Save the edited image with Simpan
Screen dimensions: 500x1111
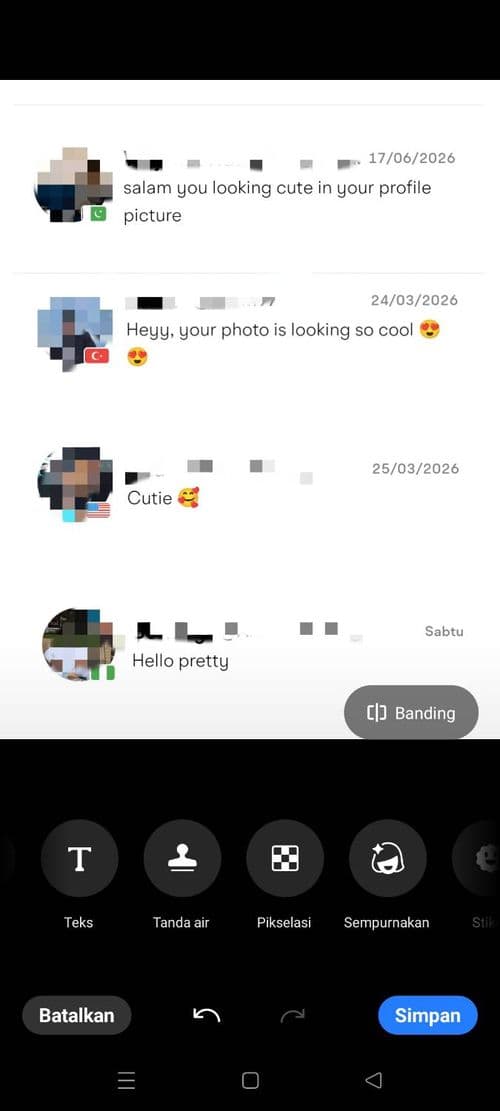click(x=427, y=1015)
